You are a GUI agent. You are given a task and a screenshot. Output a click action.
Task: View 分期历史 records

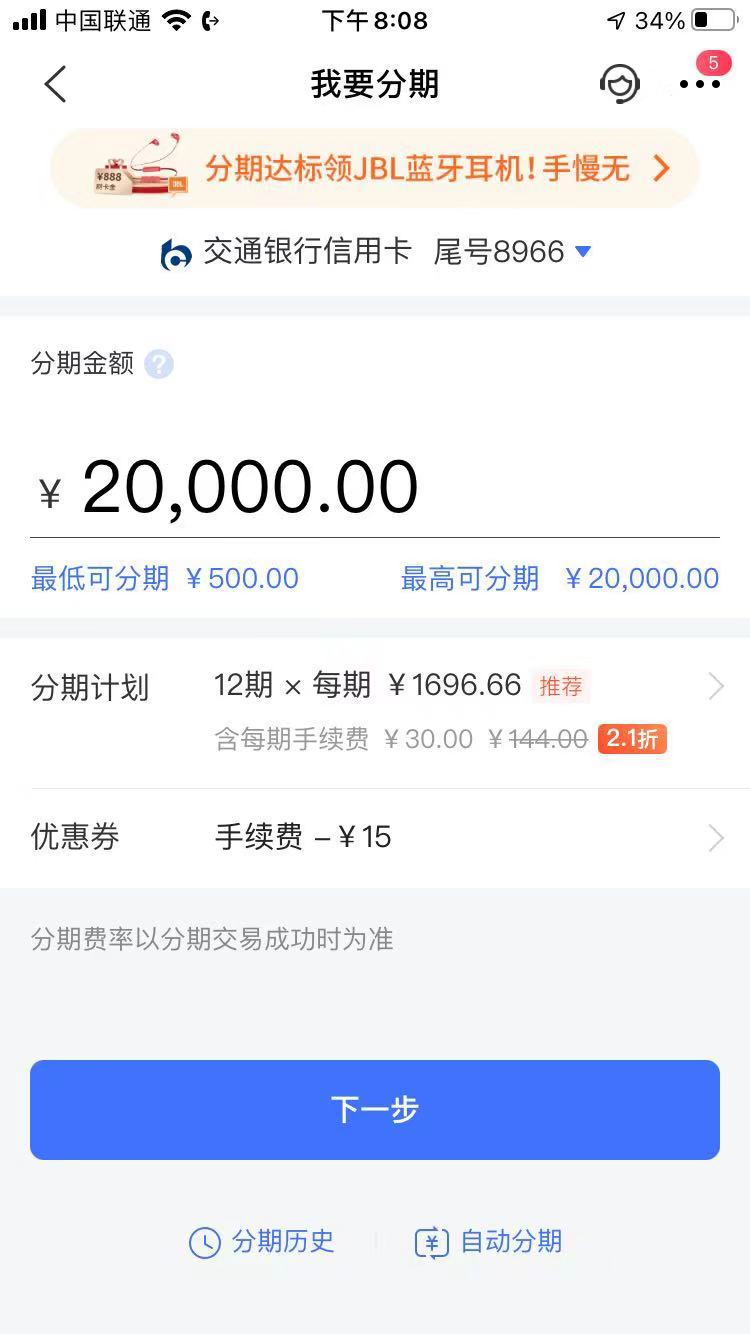(262, 1242)
